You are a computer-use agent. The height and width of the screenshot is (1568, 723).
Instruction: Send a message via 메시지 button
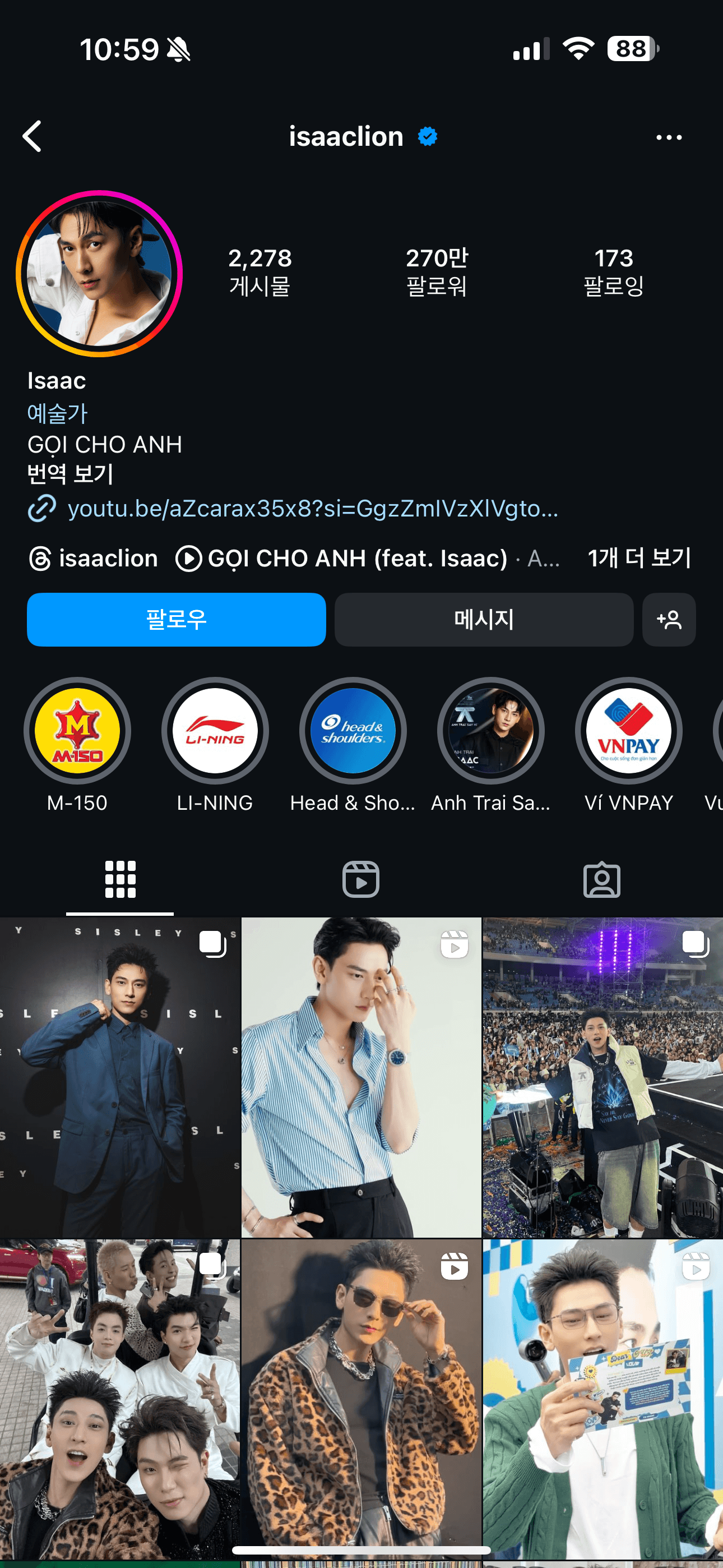coord(483,620)
